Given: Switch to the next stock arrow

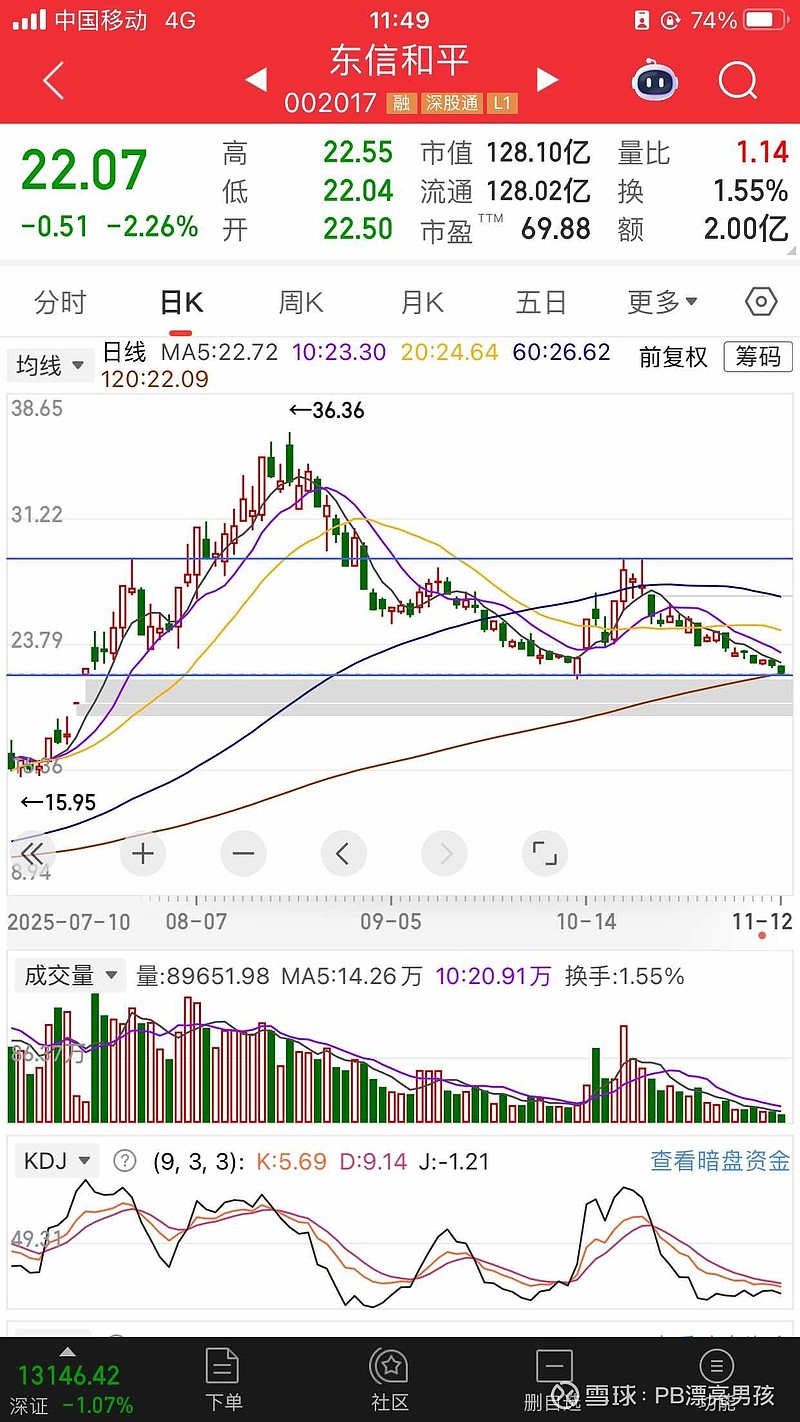Looking at the screenshot, I should (547, 80).
